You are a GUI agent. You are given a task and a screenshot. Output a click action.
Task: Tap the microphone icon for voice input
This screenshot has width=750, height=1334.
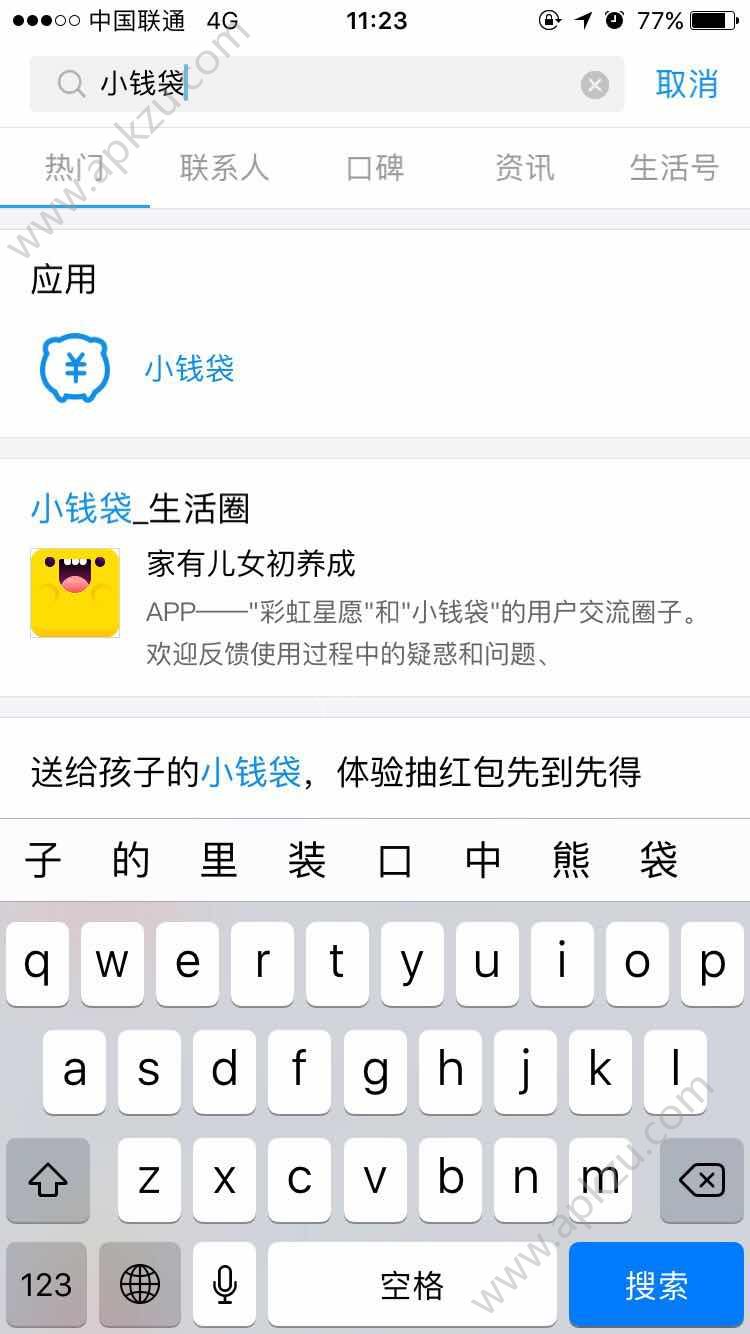tap(224, 1285)
